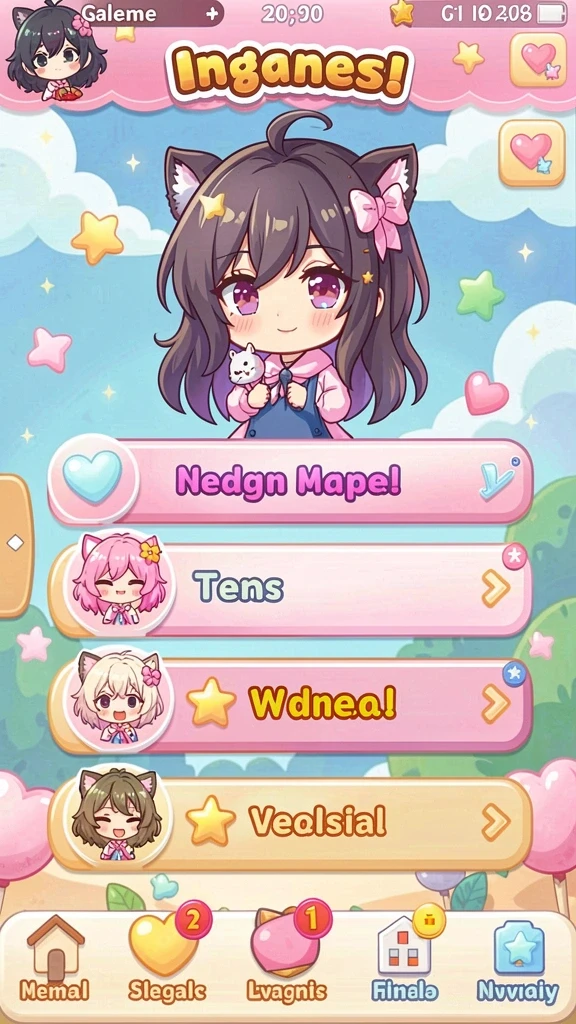Tap the heart icon in the top bar

pos(537,60)
